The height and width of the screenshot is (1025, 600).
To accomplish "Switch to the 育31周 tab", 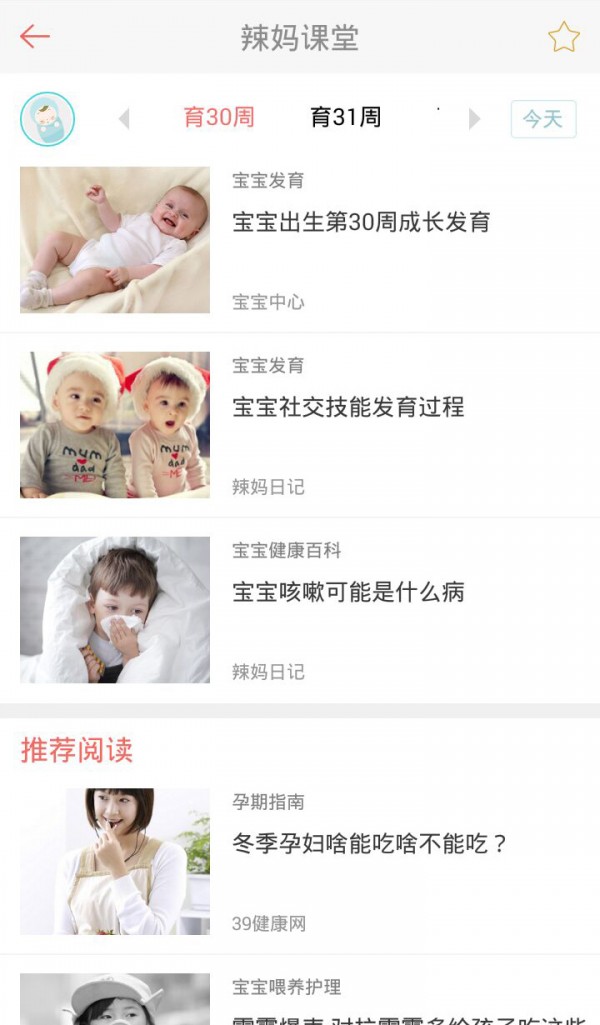I will 346,118.
